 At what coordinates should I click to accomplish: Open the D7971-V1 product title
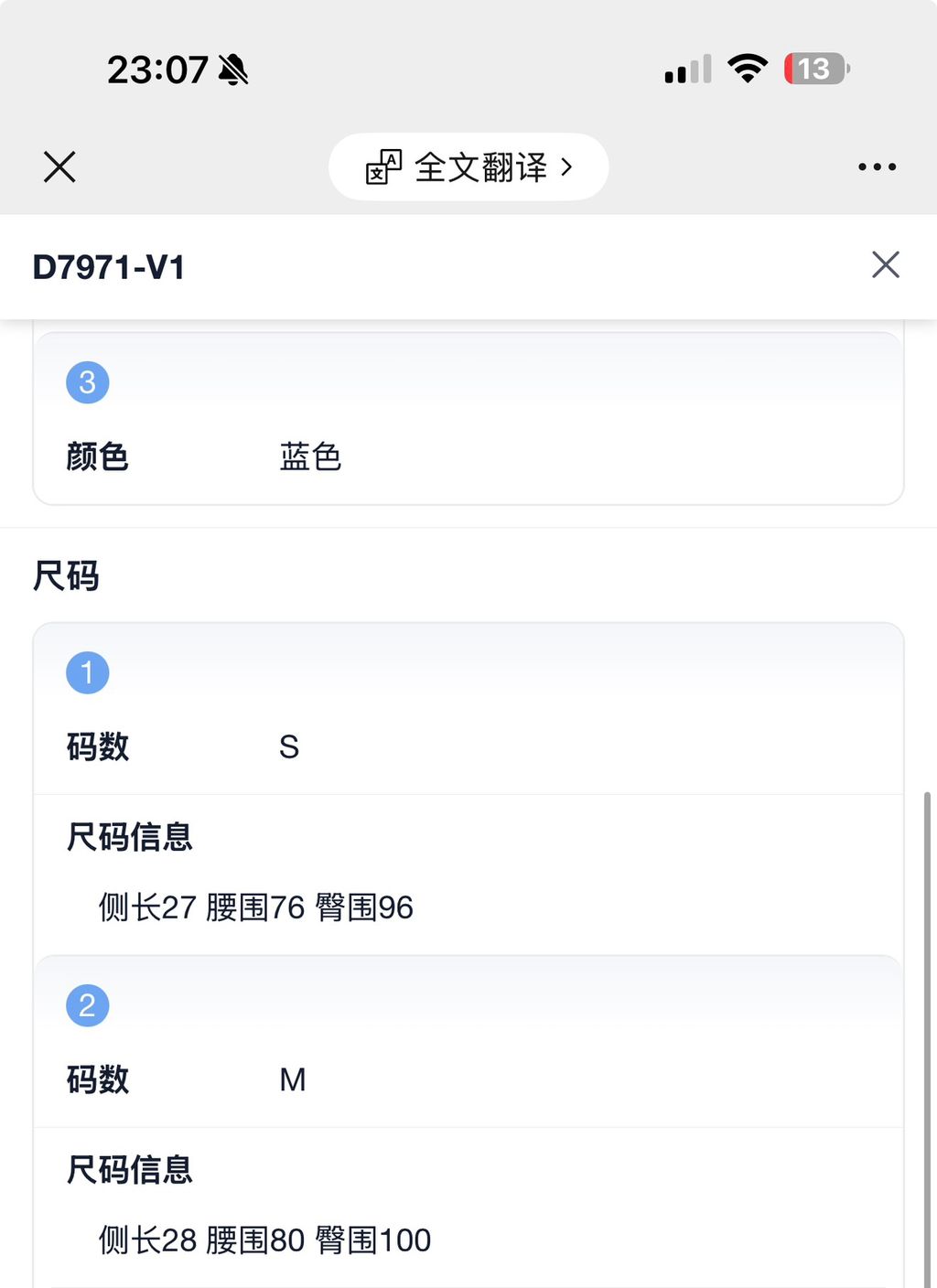[x=108, y=268]
